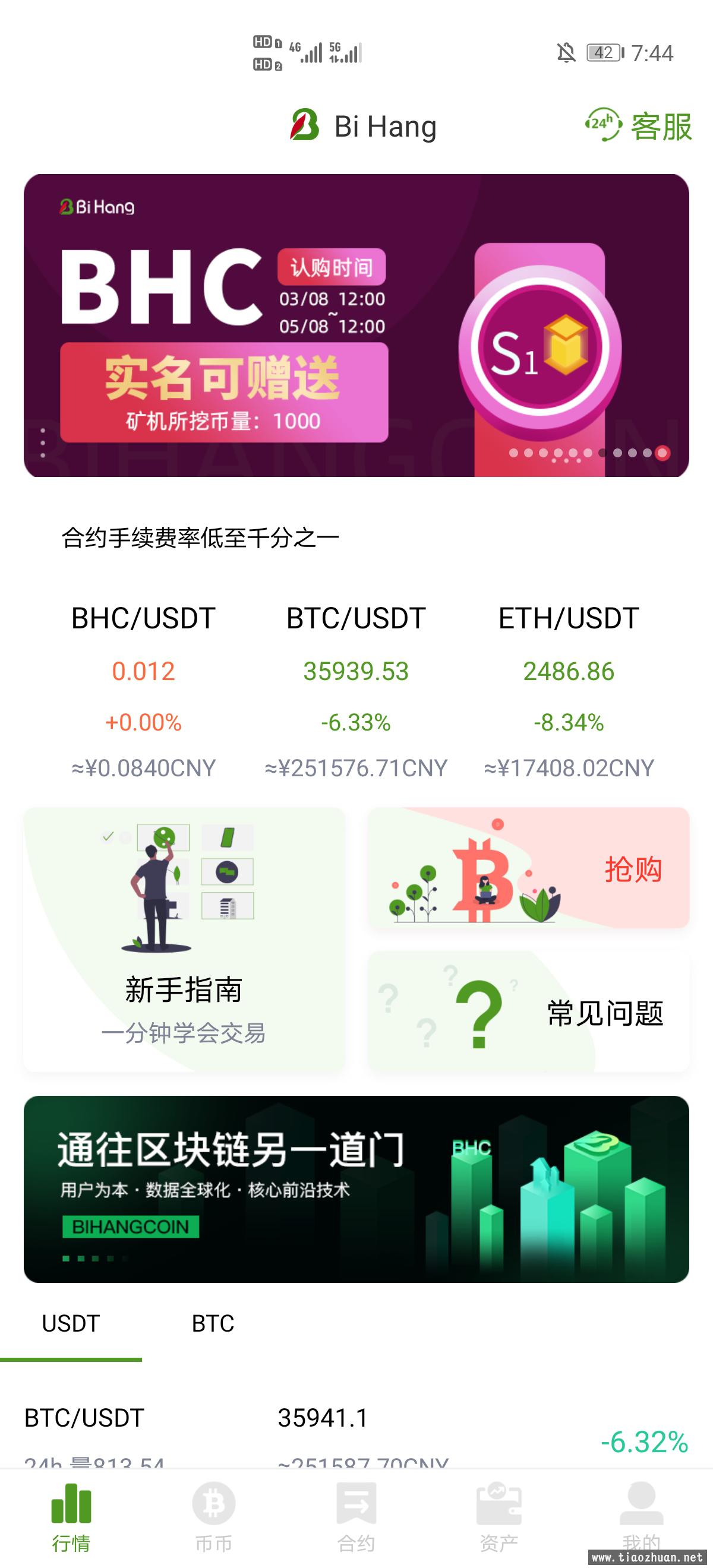
Task: Open the 合约手续费率 fee announcement
Action: (201, 538)
